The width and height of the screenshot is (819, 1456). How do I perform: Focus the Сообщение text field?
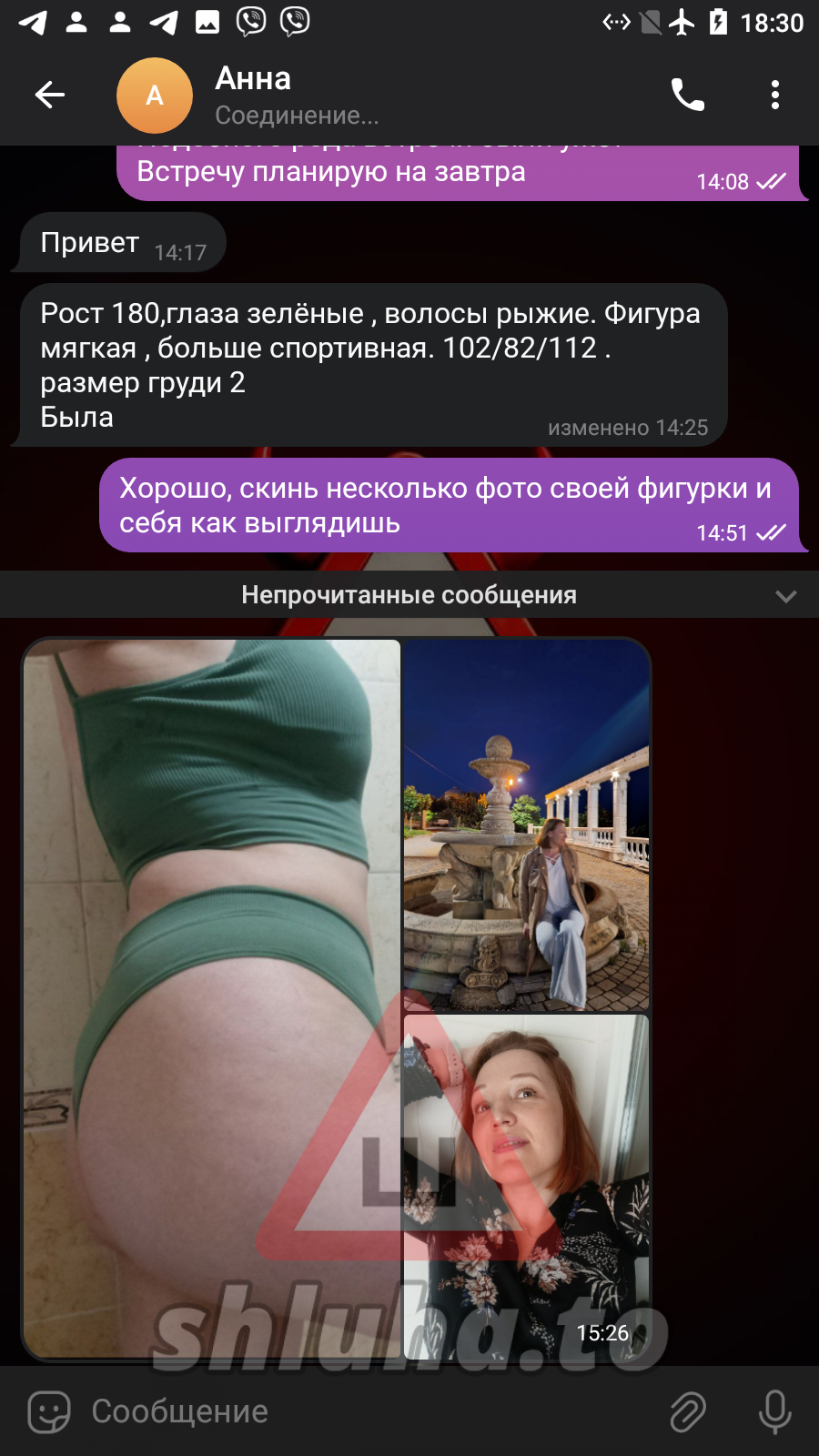[x=364, y=1411]
